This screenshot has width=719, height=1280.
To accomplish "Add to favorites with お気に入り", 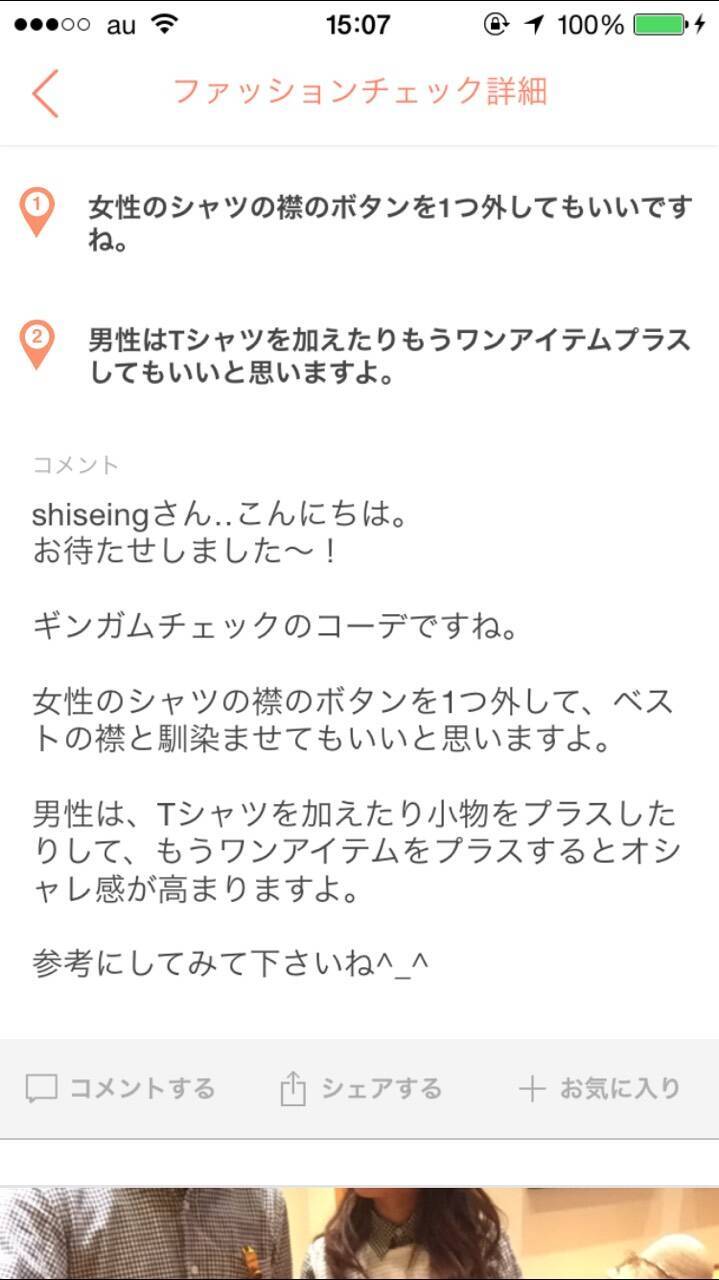I will click(599, 1088).
